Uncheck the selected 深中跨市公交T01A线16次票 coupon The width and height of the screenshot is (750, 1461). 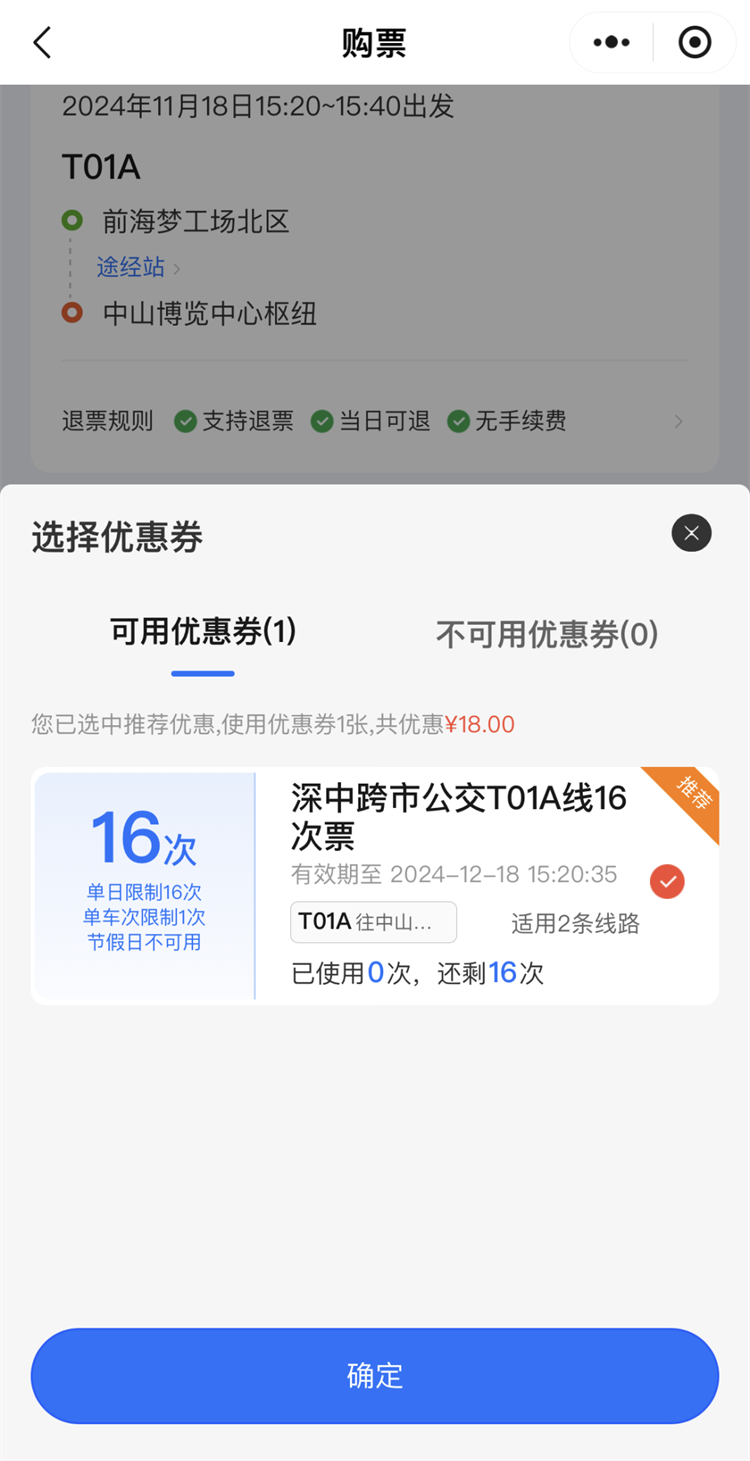(x=667, y=882)
